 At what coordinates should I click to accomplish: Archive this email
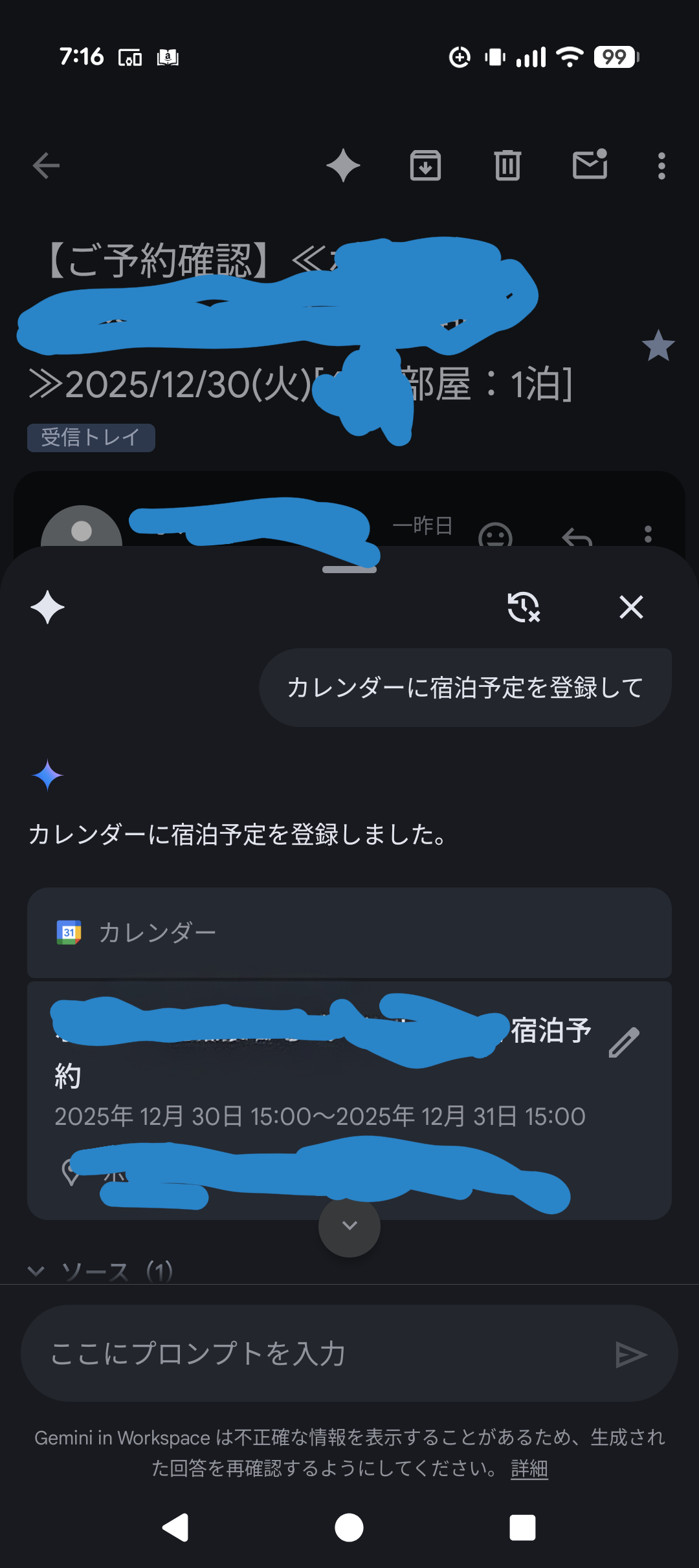point(425,166)
